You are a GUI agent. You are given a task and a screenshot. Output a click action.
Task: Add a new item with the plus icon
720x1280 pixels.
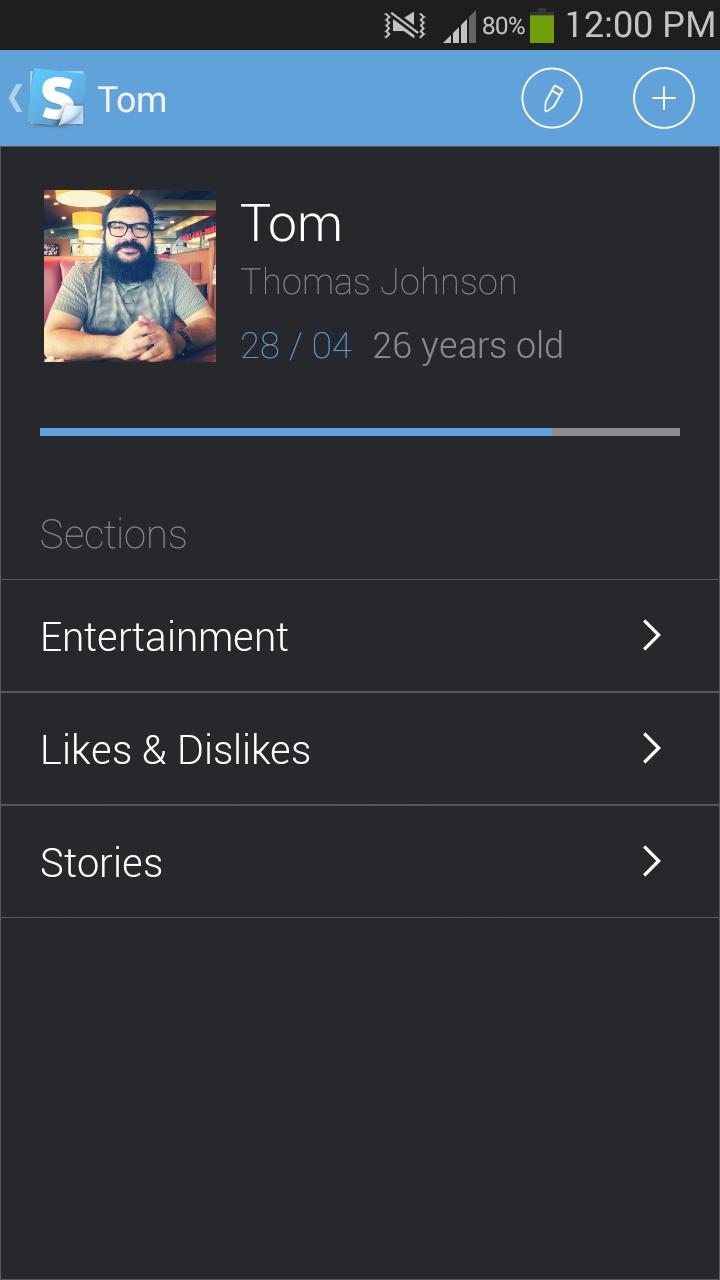click(x=664, y=99)
